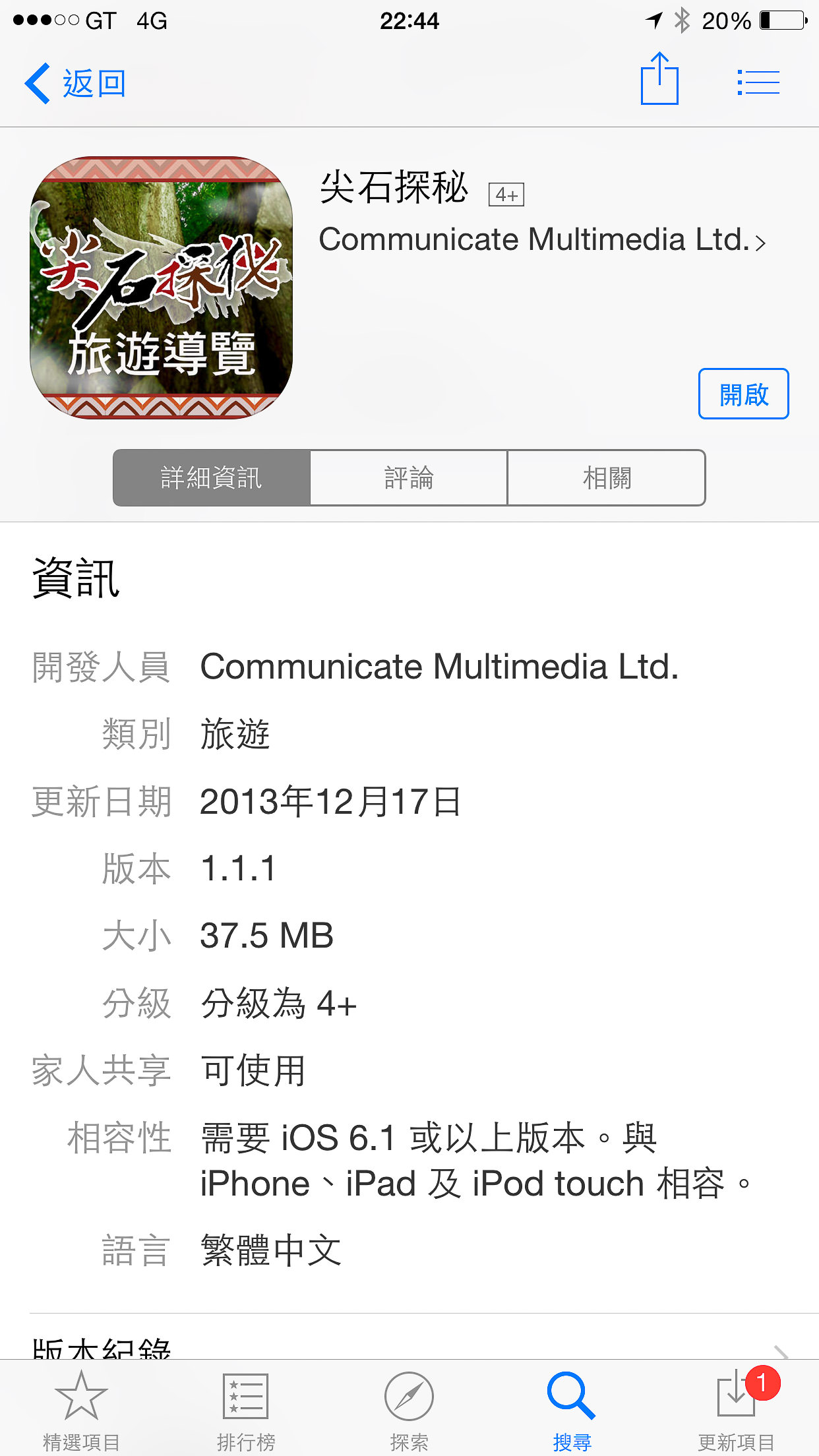Image resolution: width=819 pixels, height=1456 pixels.
Task: Switch to the 詳細資訊 segment
Action: click(212, 478)
